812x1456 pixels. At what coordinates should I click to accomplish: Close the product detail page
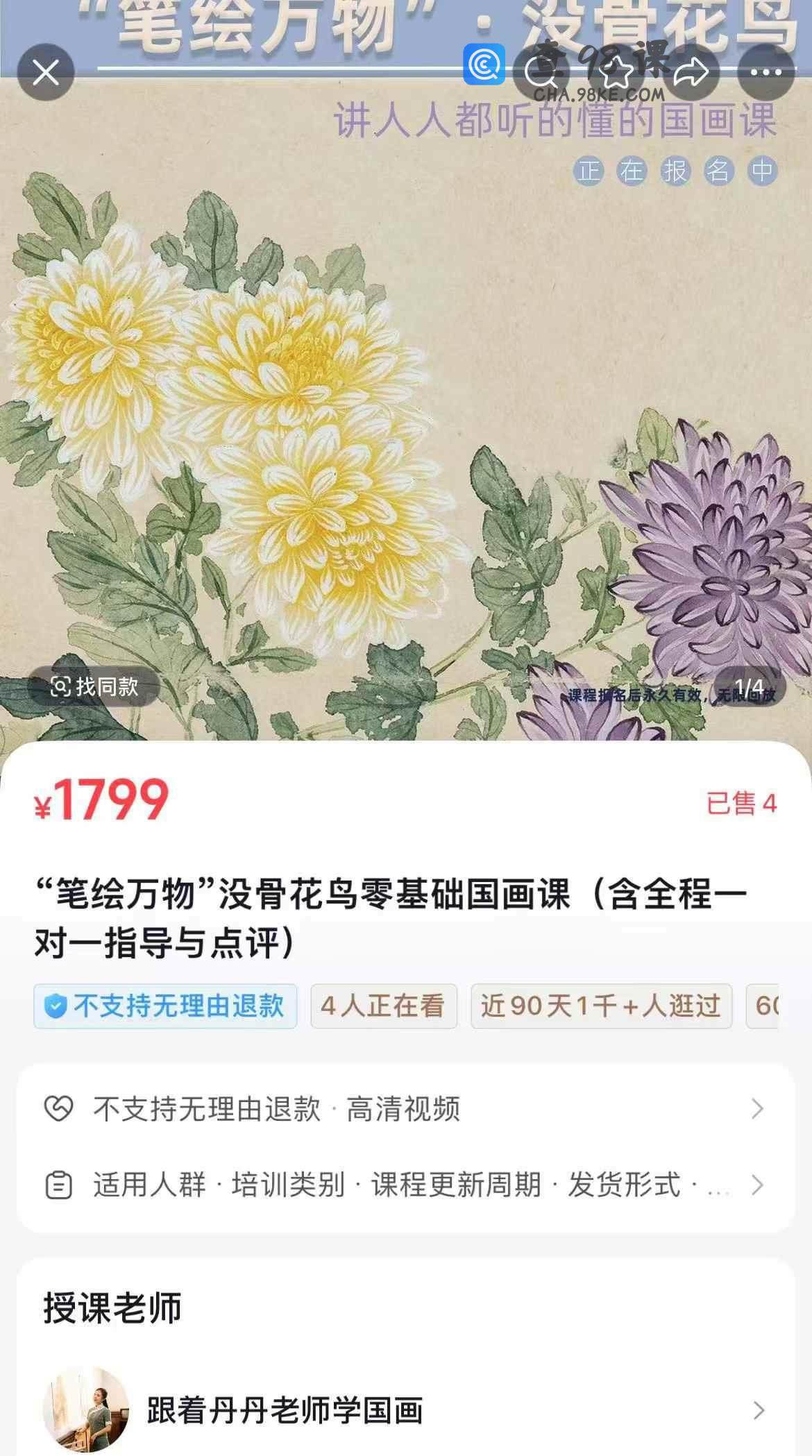(x=46, y=72)
